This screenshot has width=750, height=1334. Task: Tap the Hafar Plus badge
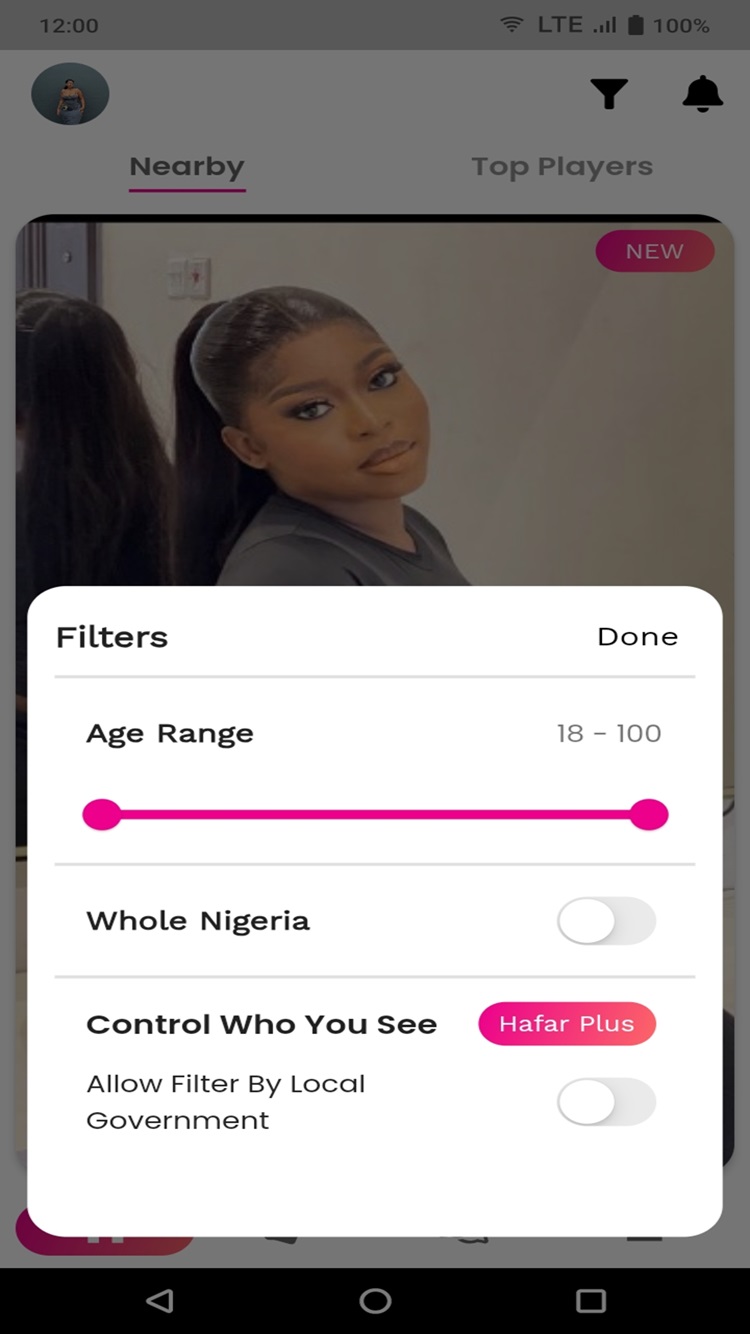567,1024
